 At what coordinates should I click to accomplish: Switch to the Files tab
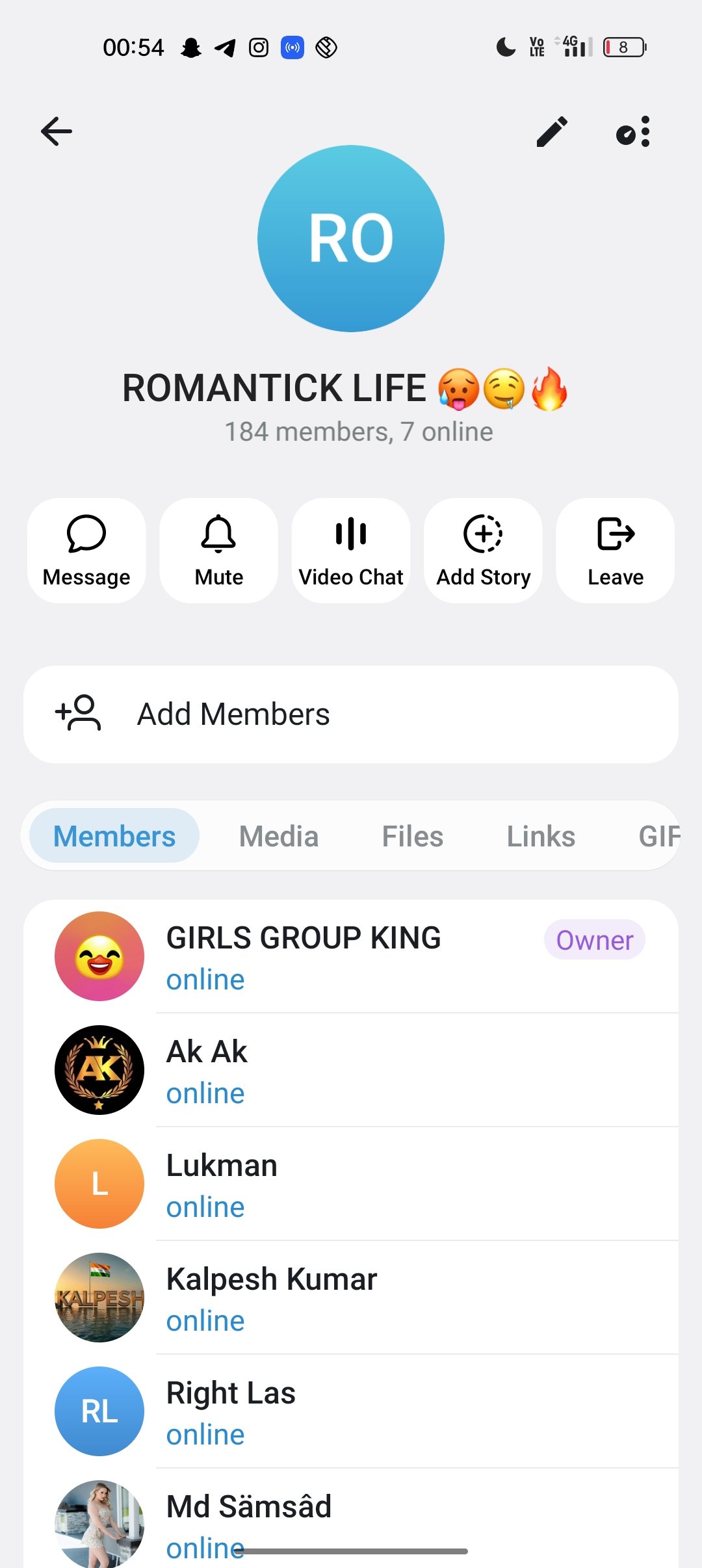(413, 836)
